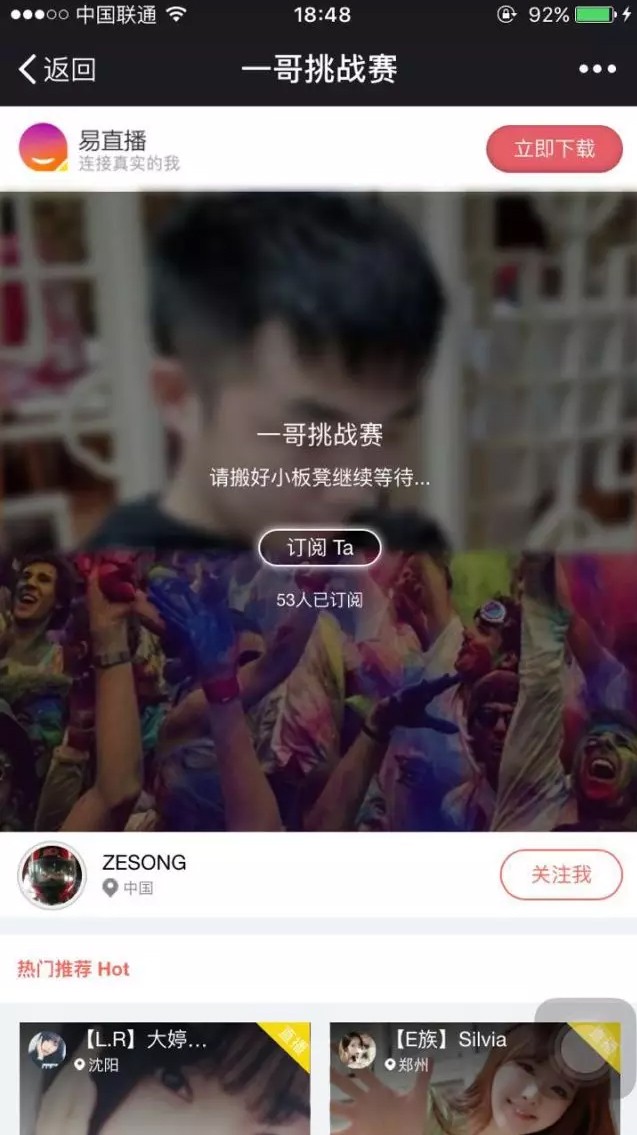The image size is (637, 1135).
Task: Follow ZESONG with the 关注我 button
Action: tap(560, 875)
